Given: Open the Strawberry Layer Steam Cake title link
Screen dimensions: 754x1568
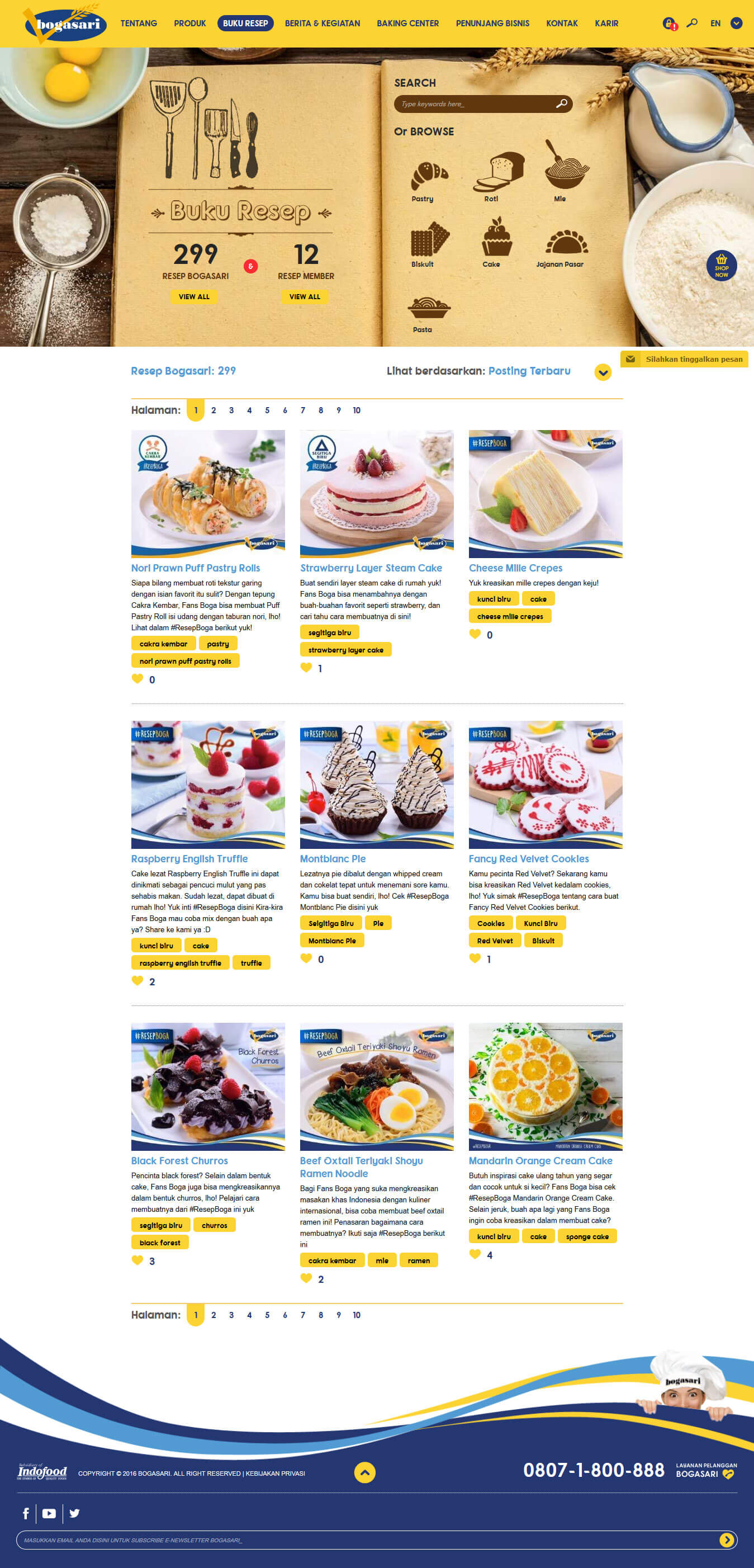Looking at the screenshot, I should 371,568.
